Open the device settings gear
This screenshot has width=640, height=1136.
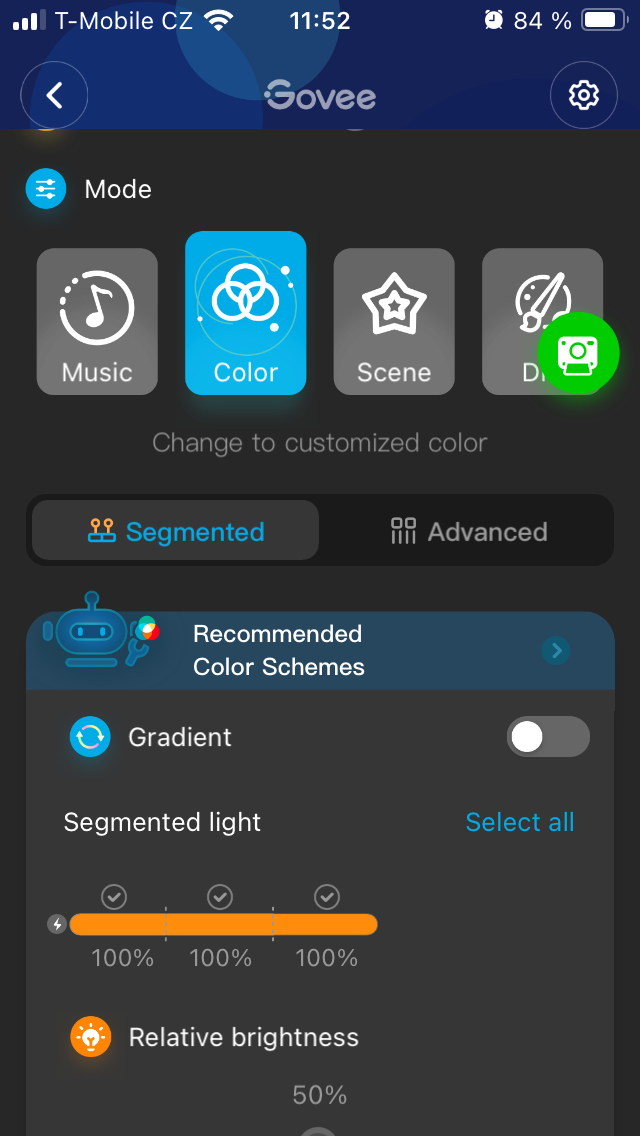(583, 96)
